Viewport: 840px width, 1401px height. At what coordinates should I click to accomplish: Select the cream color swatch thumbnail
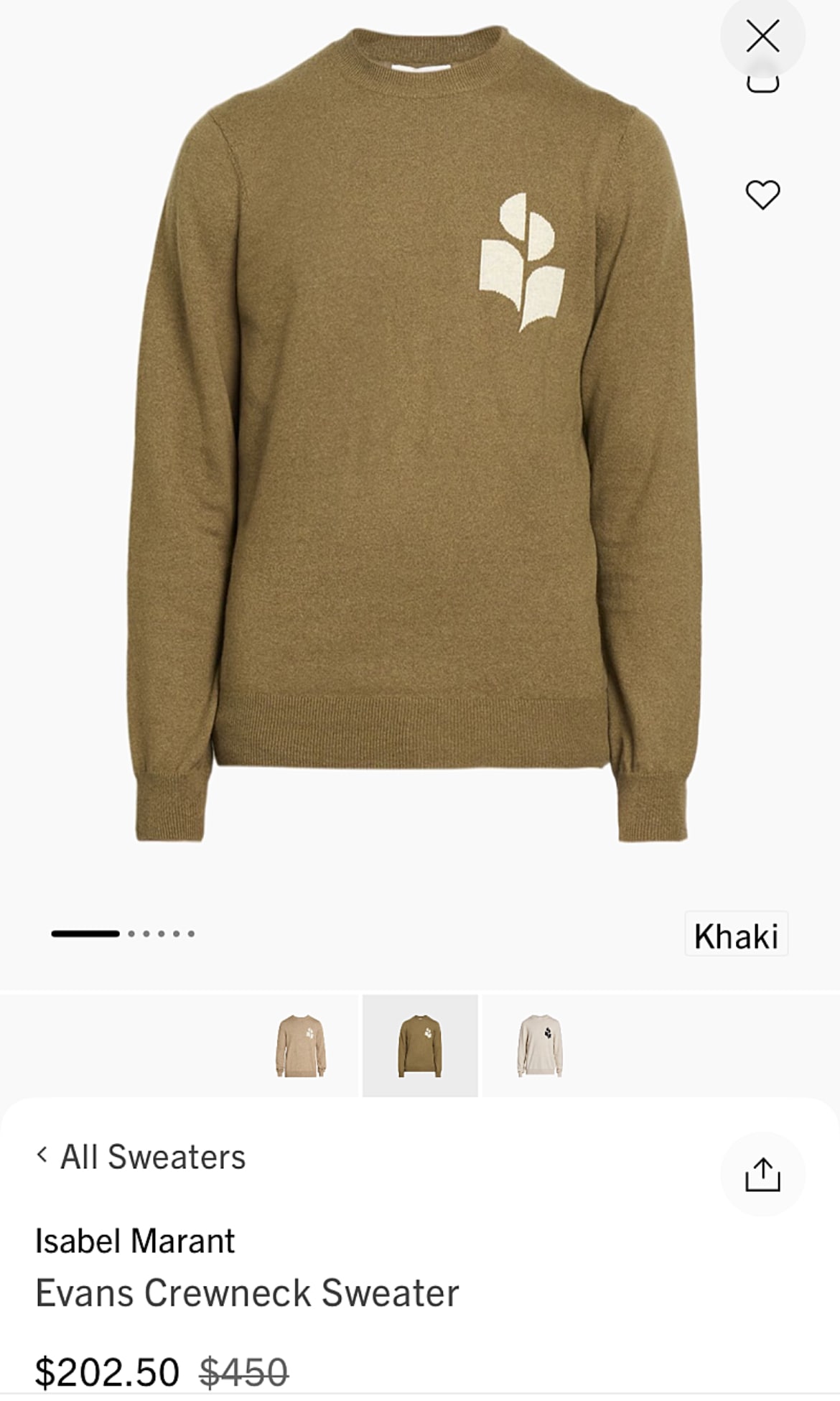(539, 1046)
